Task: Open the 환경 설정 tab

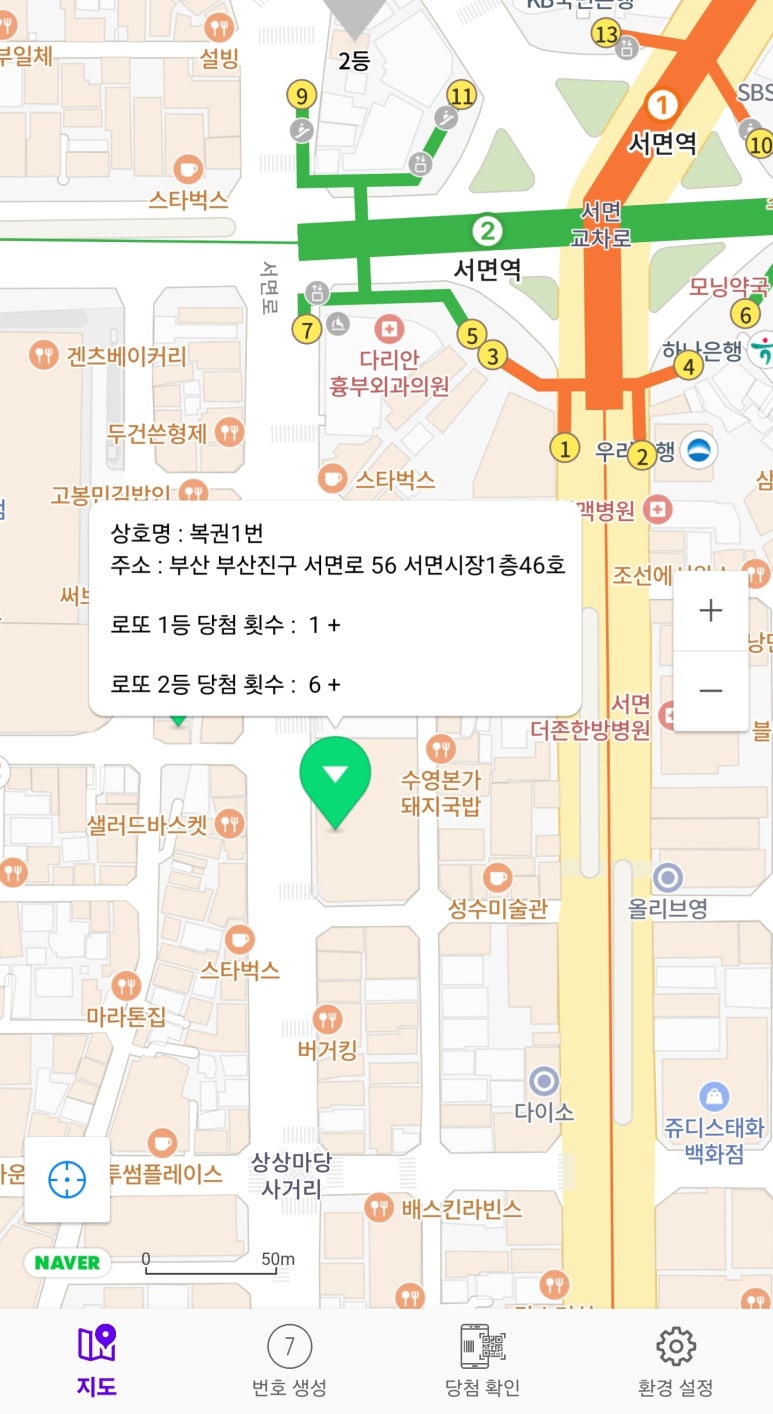Action: pyautogui.click(x=676, y=1360)
